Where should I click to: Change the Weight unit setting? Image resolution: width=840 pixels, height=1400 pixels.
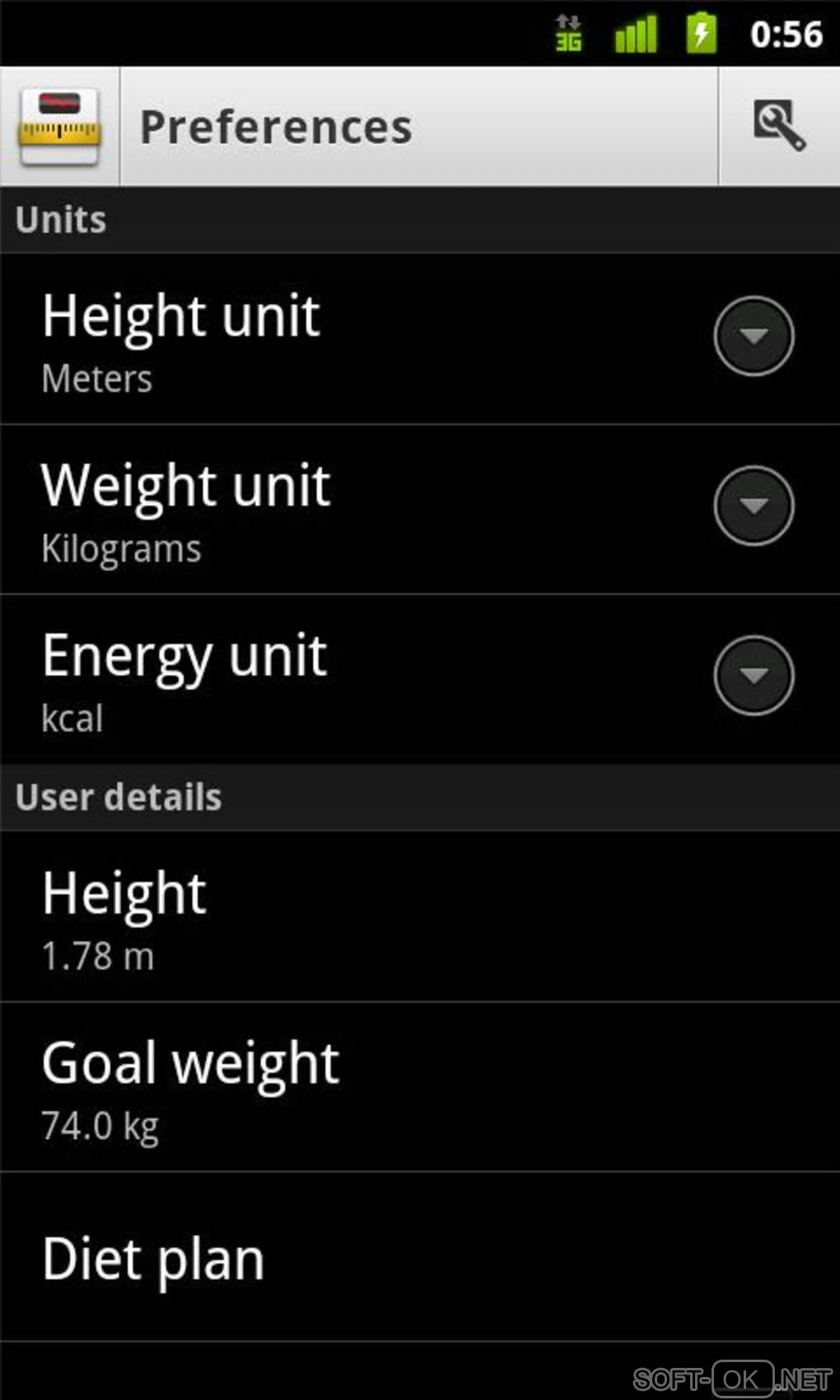pos(754,506)
